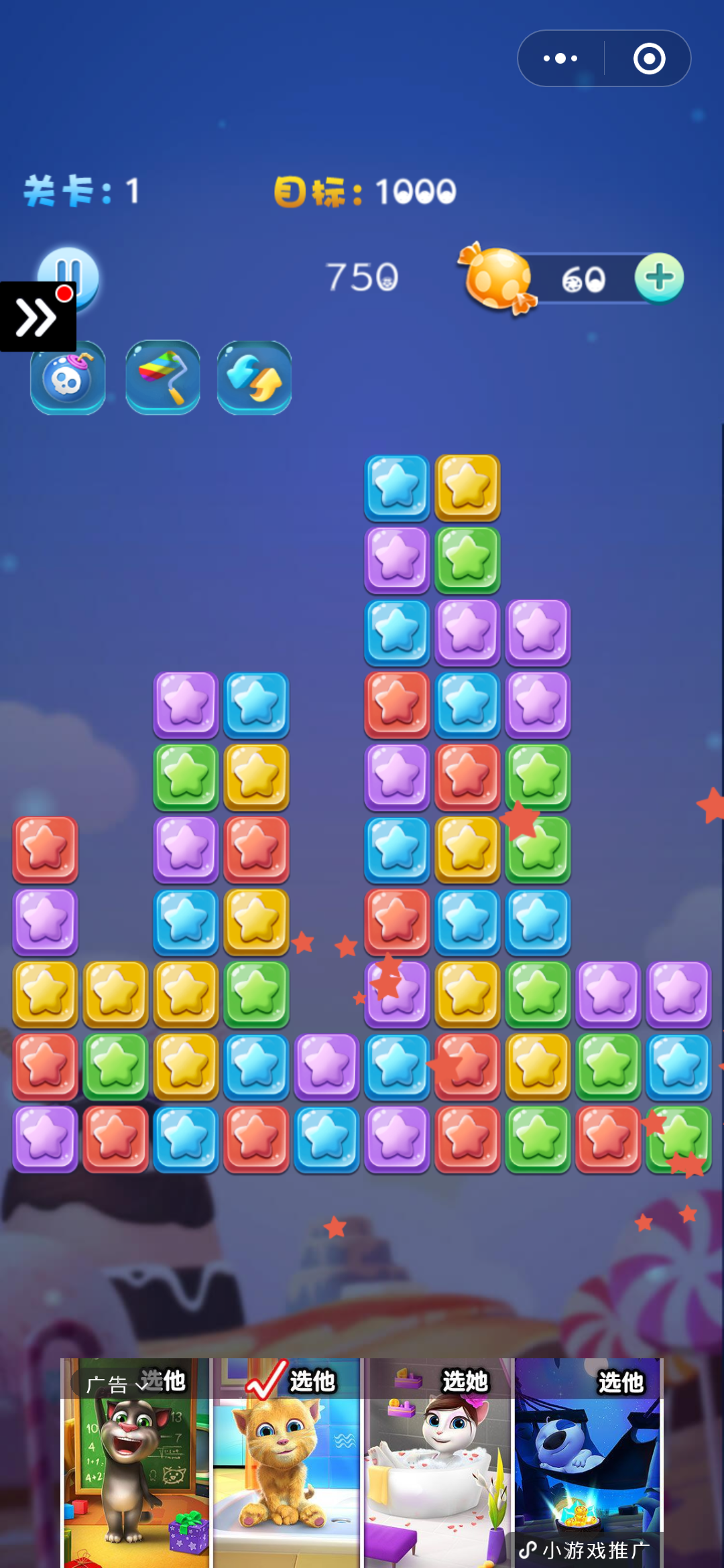Pop the lone red star block in the leftmost column
The width and height of the screenshot is (724, 1568).
pyautogui.click(x=46, y=848)
